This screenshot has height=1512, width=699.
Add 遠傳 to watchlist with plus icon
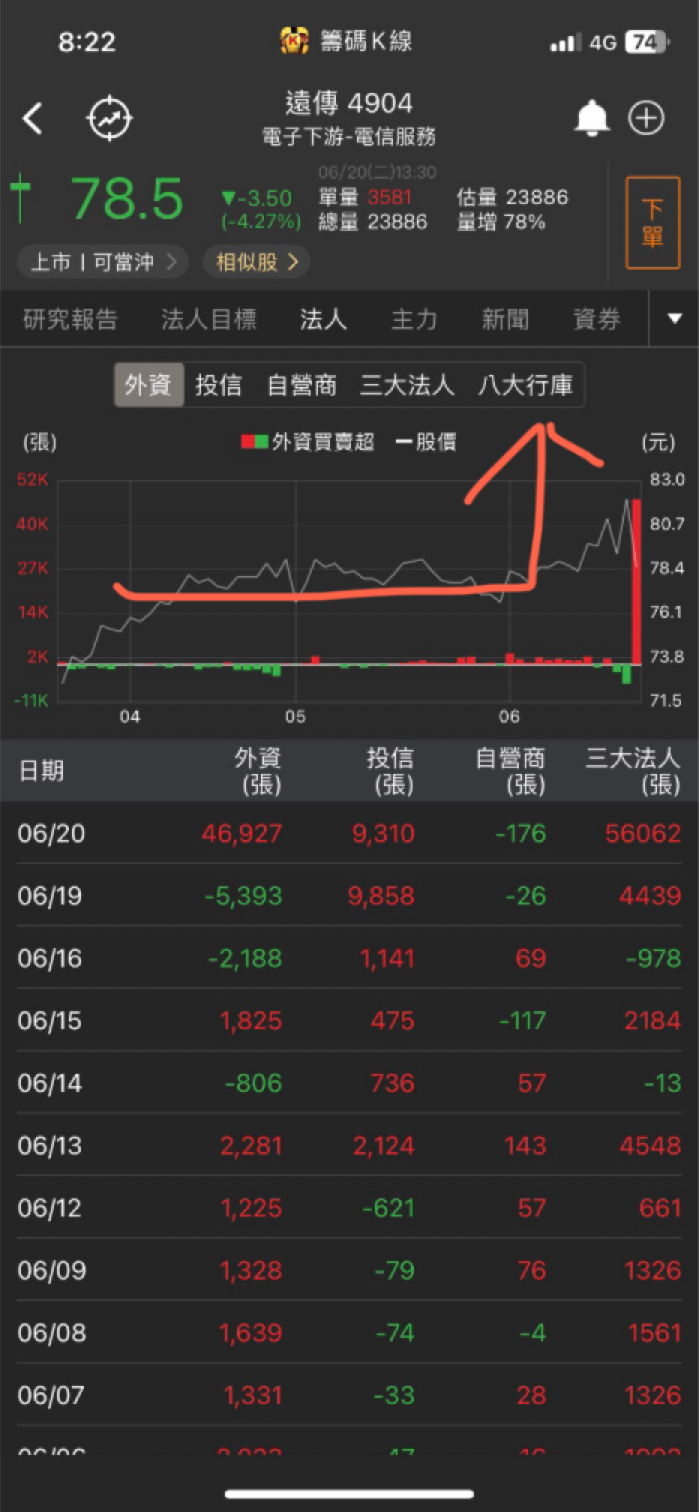(646, 118)
